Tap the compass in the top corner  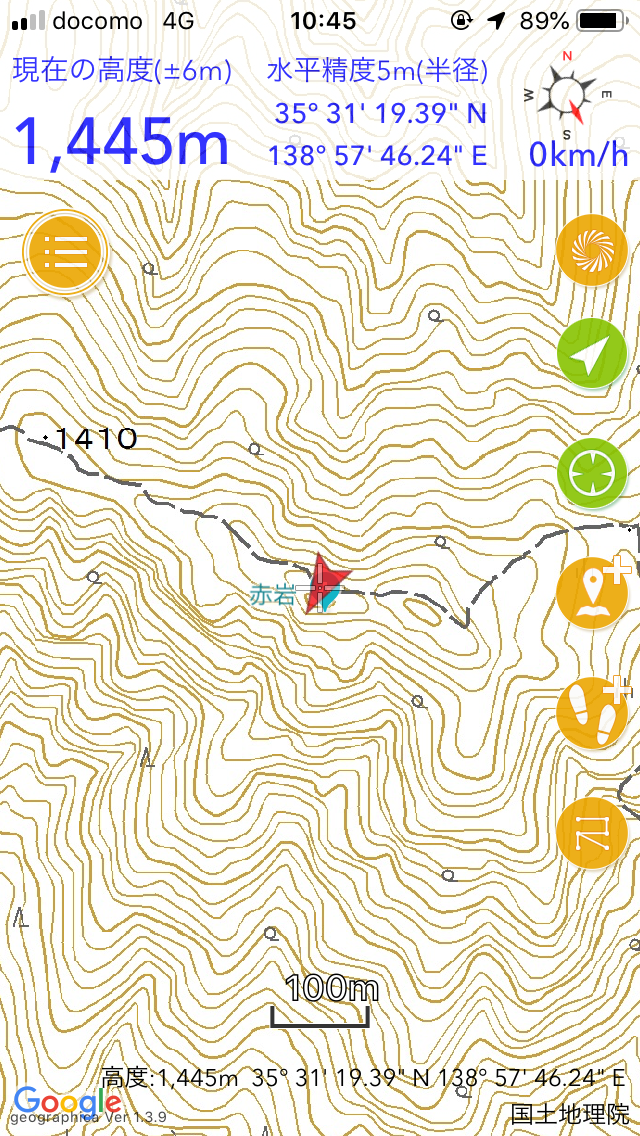[x=568, y=94]
